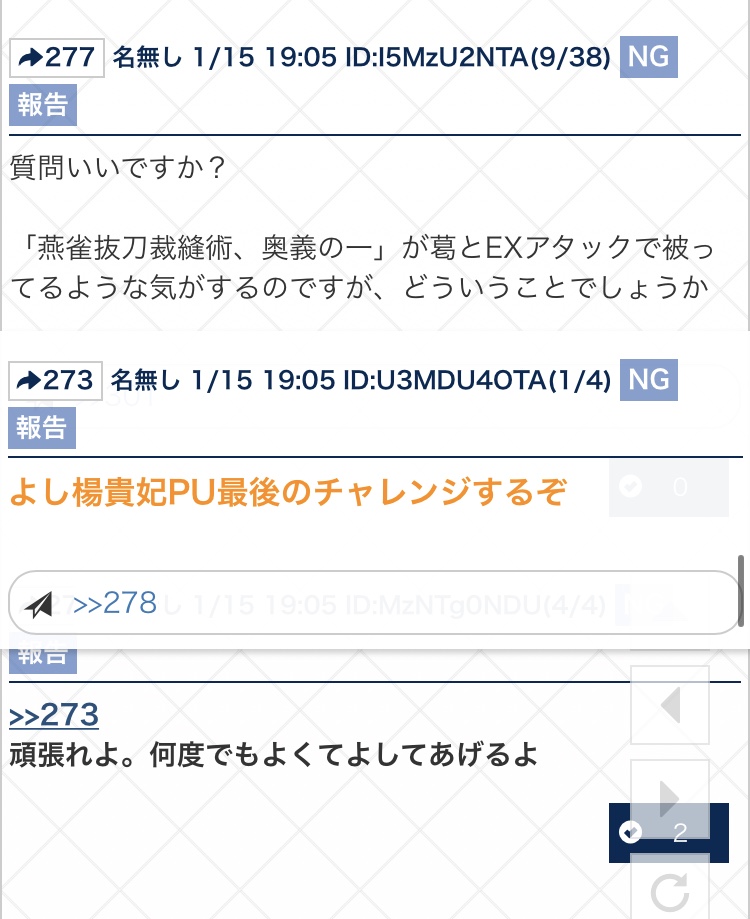Send the reply with the paper-plane icon

pyautogui.click(x=40, y=604)
